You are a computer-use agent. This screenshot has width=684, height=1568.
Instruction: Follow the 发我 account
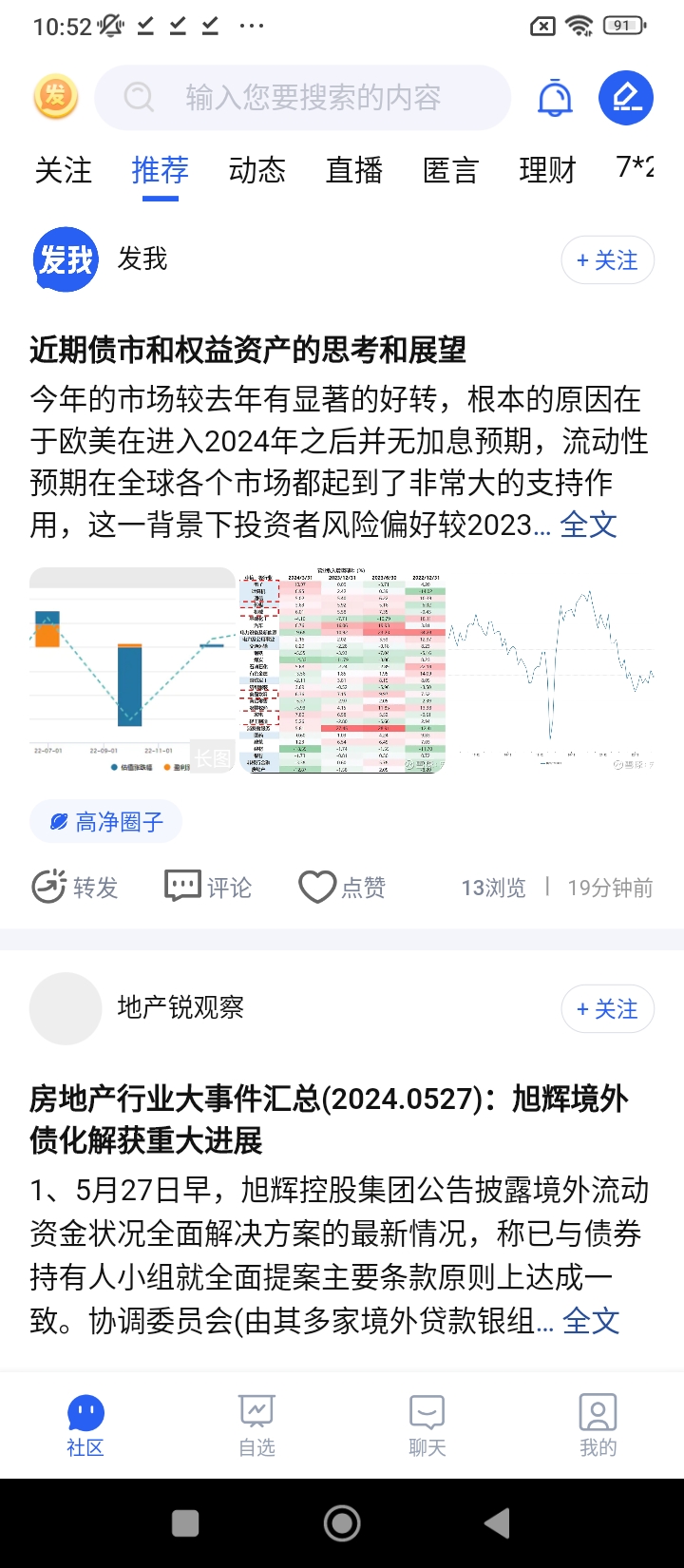607,260
